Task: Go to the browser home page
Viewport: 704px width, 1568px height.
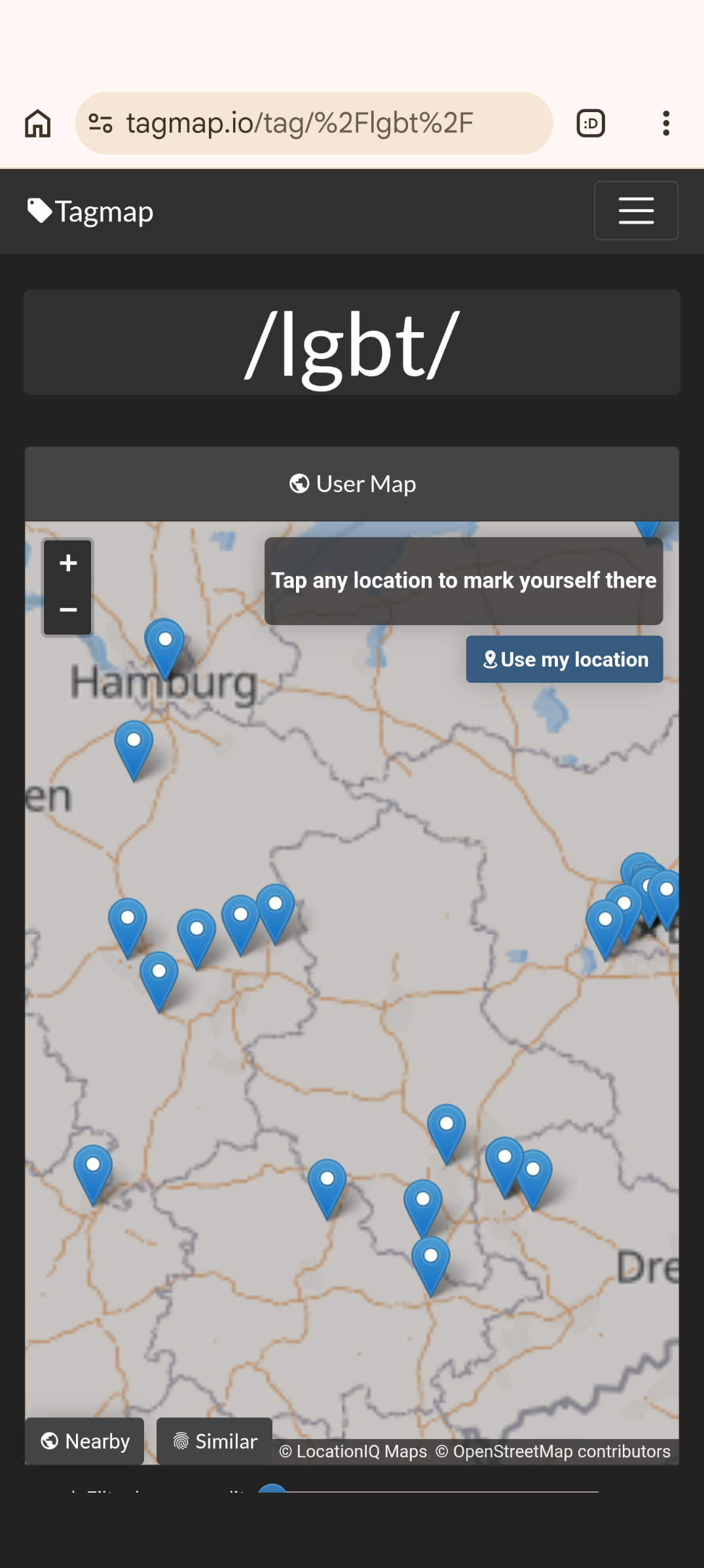Action: 37,123
